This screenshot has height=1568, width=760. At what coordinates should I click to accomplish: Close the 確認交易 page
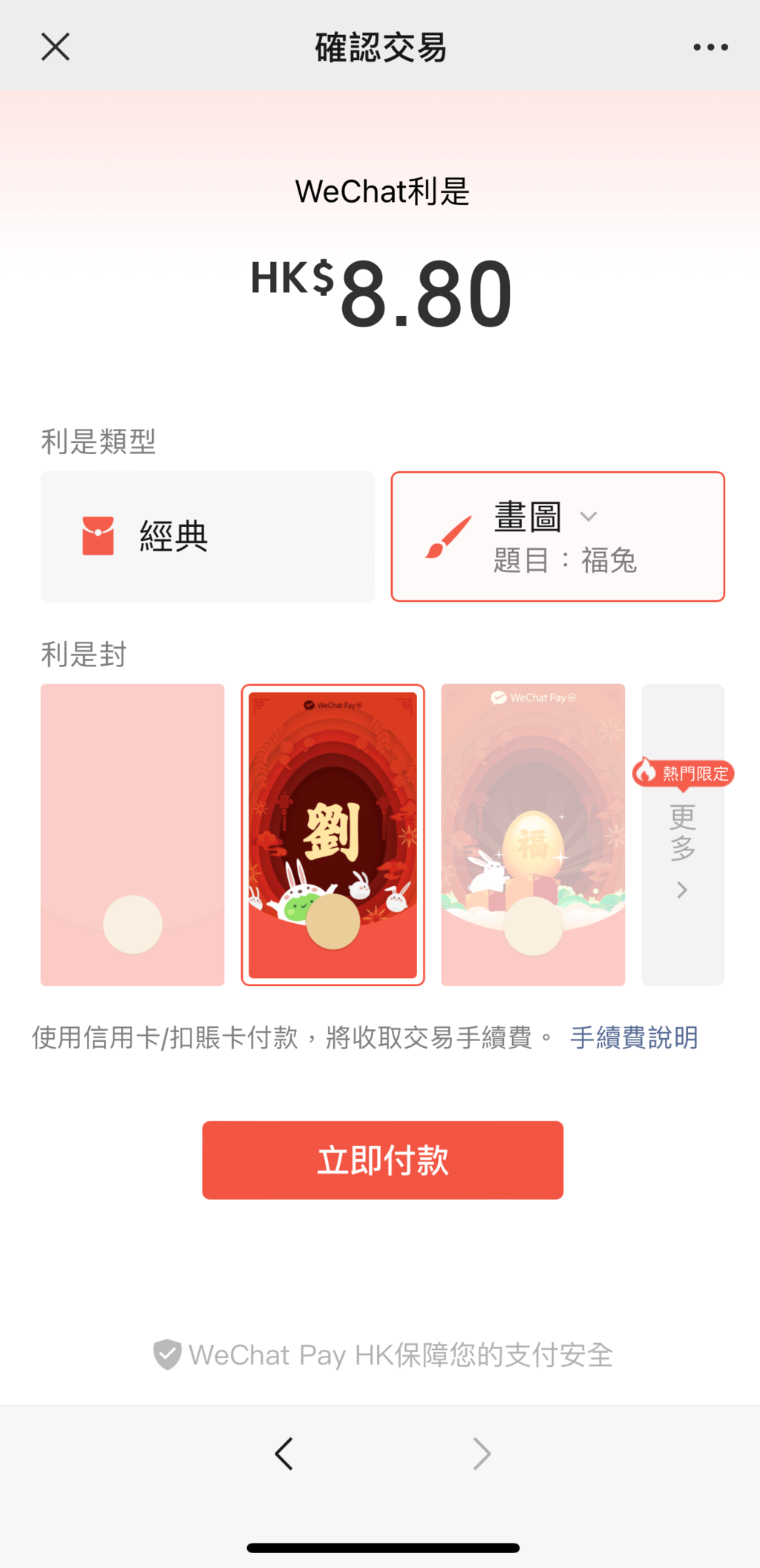pyautogui.click(x=55, y=47)
